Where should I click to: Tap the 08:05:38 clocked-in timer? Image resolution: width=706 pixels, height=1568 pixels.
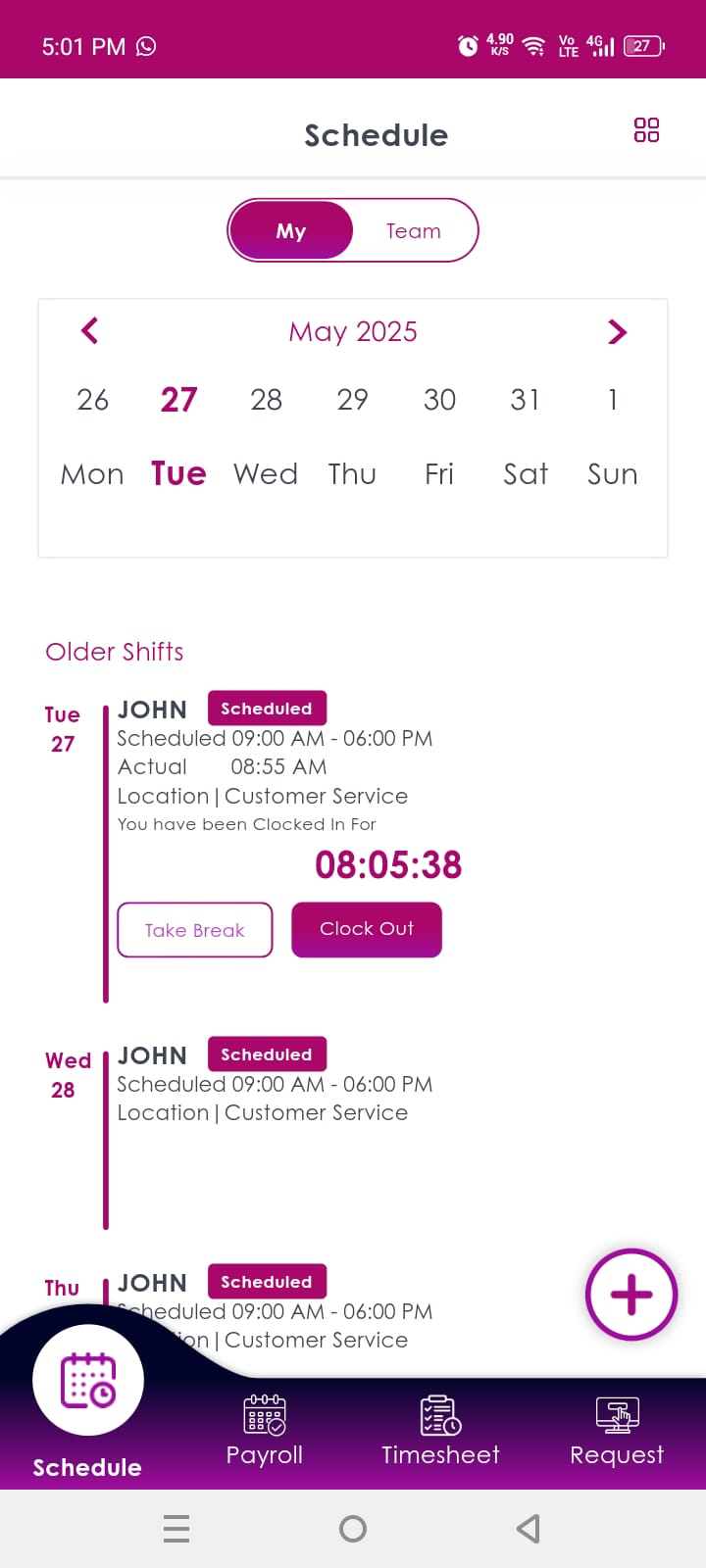point(387,863)
